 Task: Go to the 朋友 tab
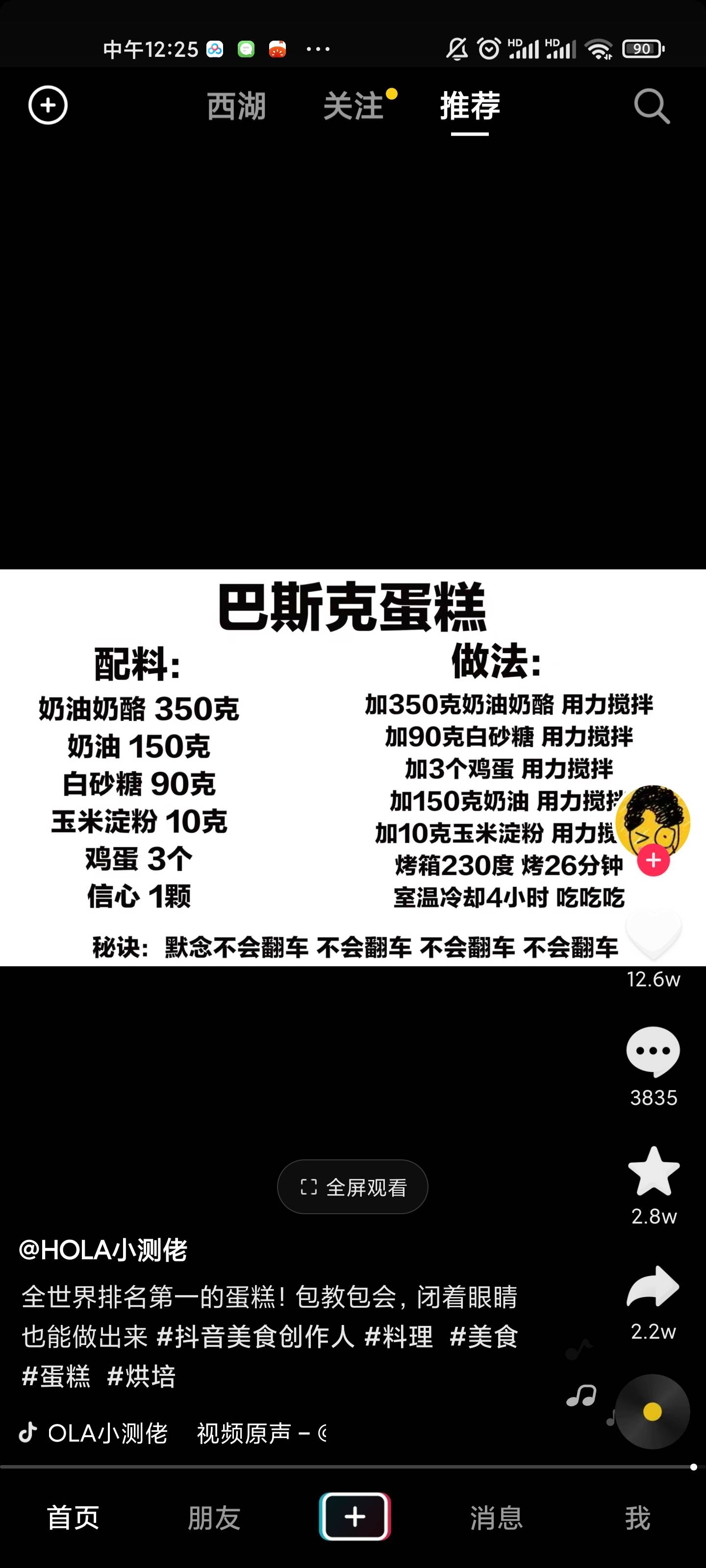coord(214,1518)
